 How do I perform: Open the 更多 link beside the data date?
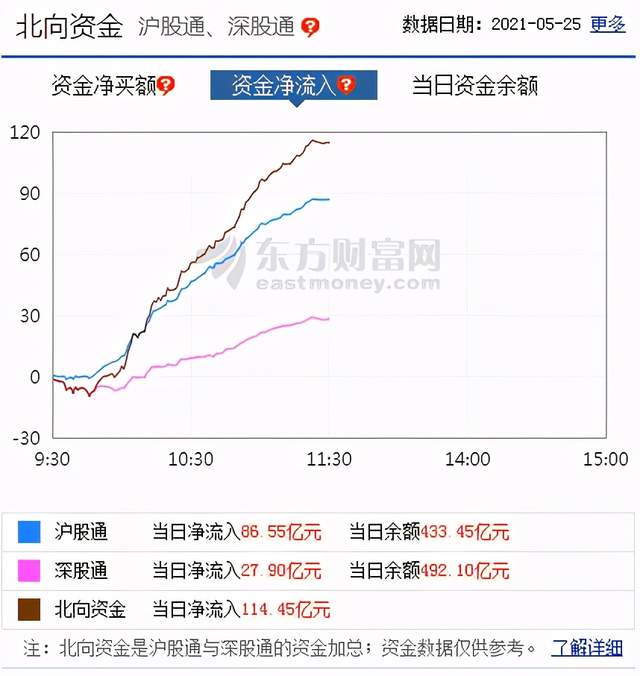point(607,25)
